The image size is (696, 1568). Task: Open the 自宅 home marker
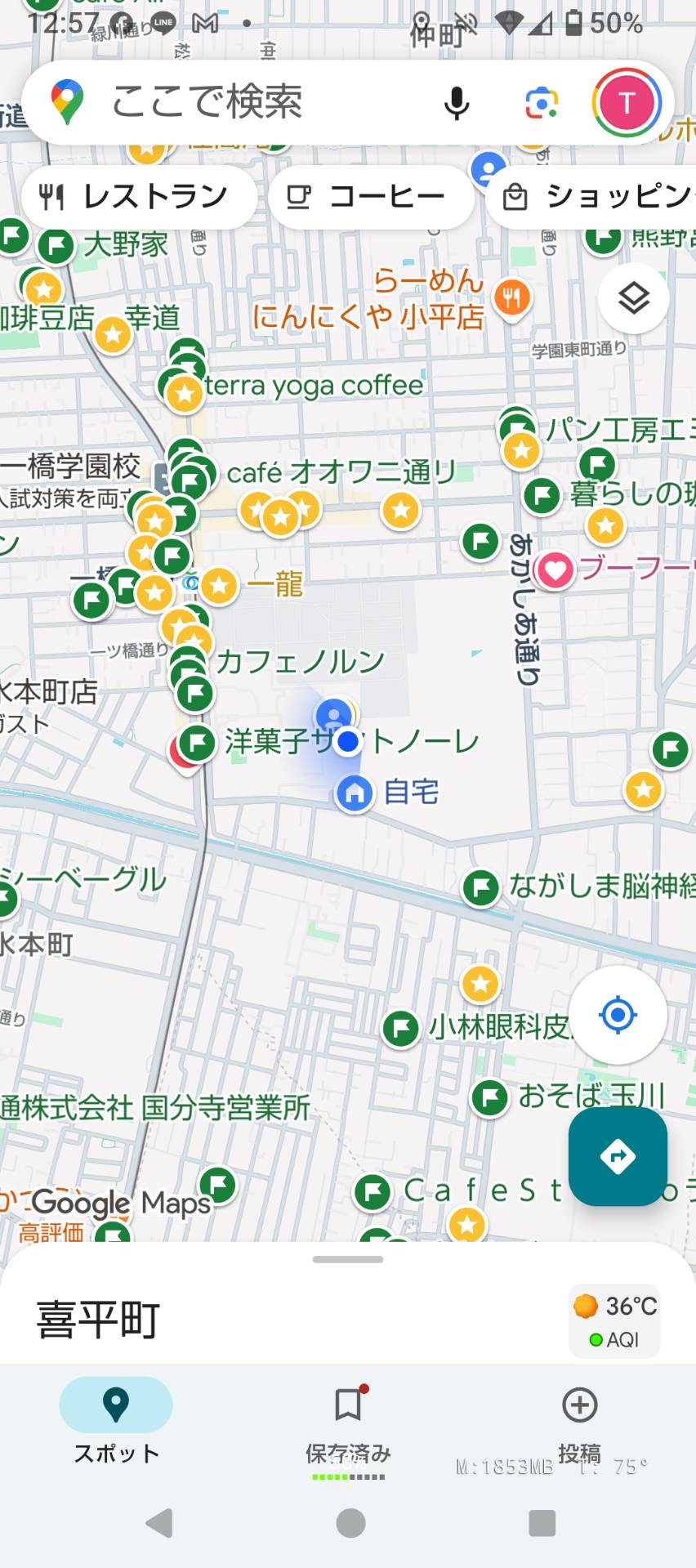pyautogui.click(x=355, y=793)
